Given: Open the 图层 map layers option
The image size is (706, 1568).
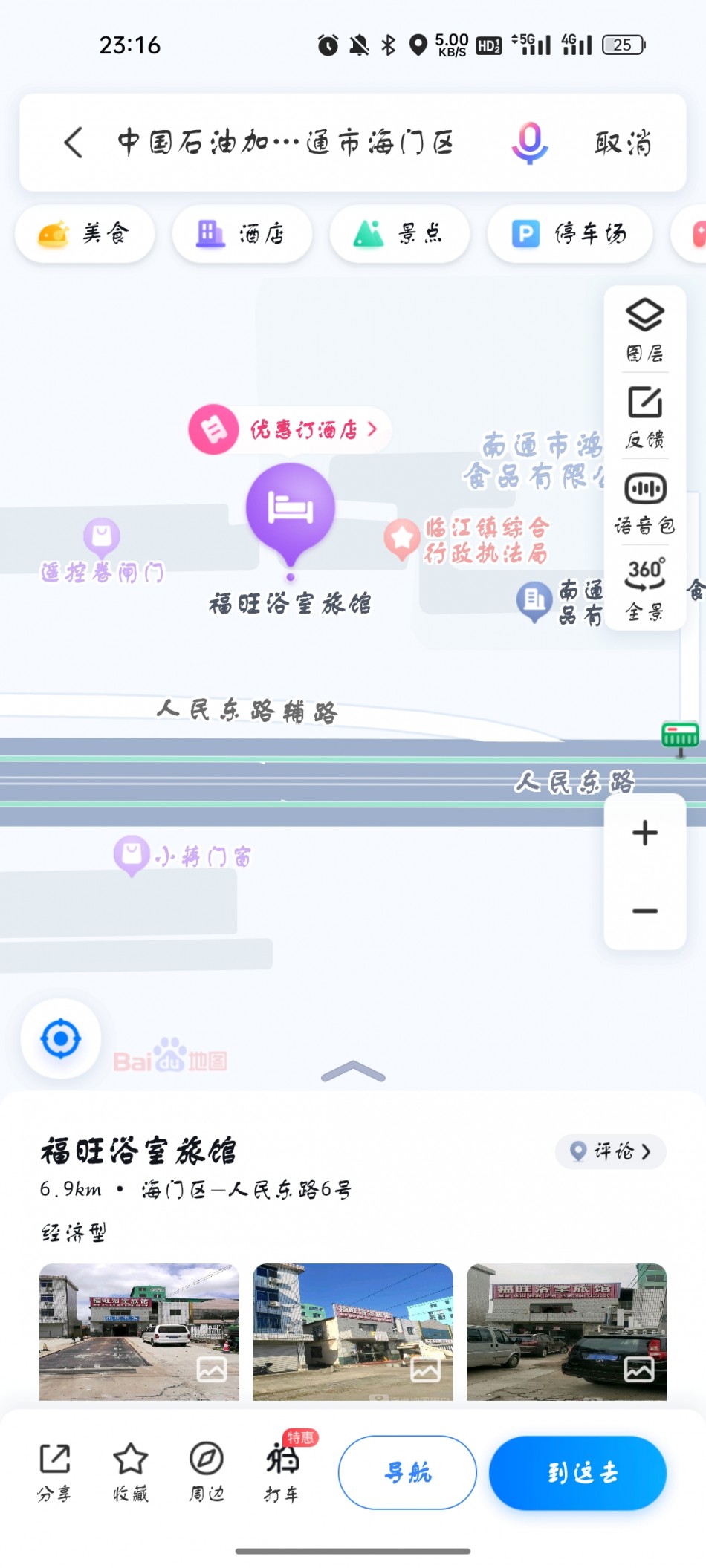Looking at the screenshot, I should tap(644, 330).
